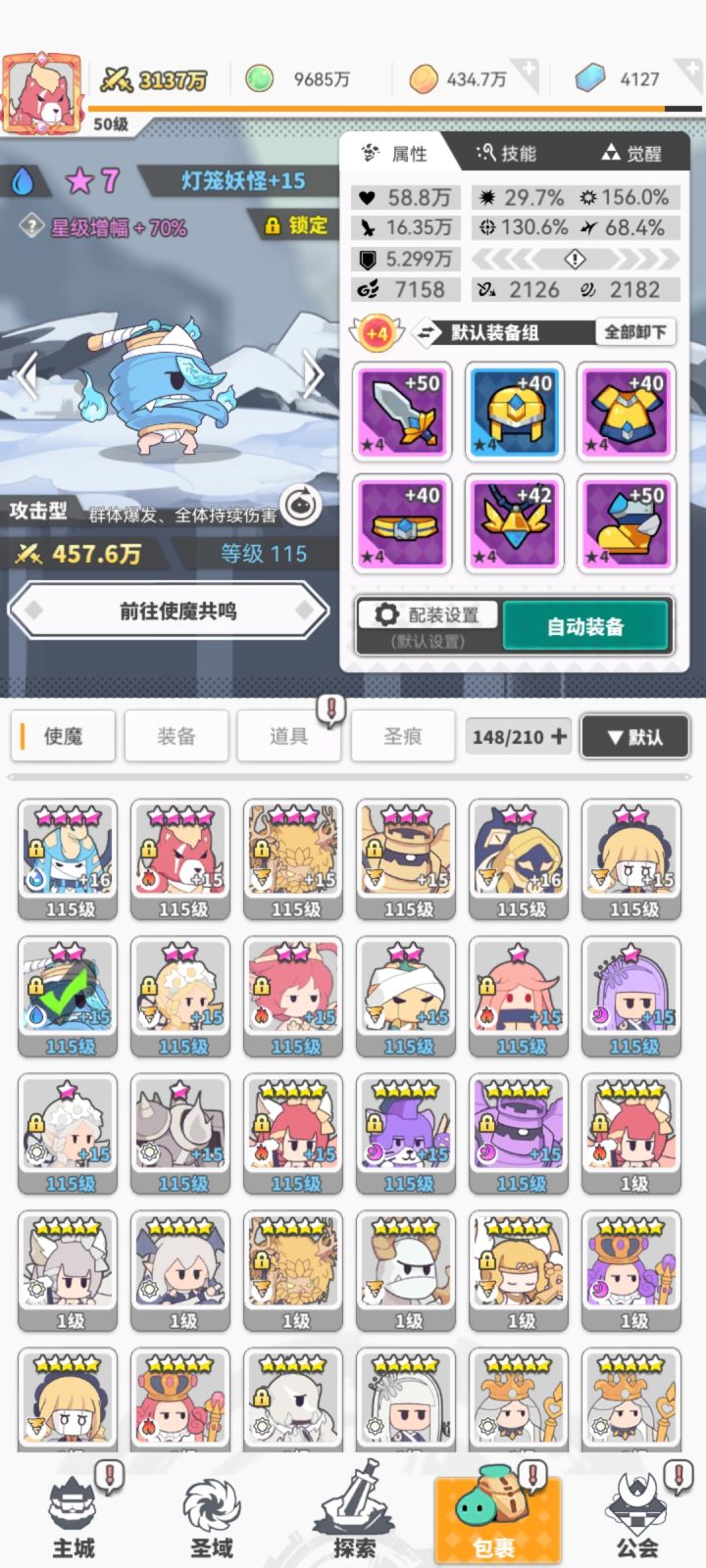Click the equipment set swap icon beside 默认装备组

[x=424, y=332]
